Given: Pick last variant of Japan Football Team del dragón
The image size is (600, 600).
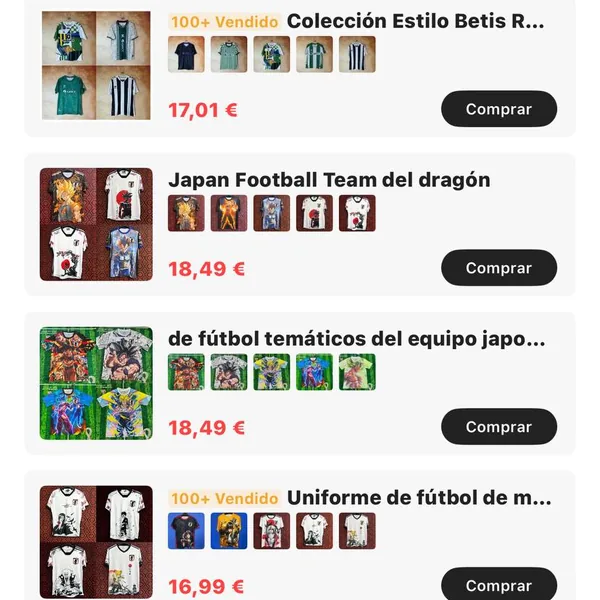Looking at the screenshot, I should click(357, 213).
